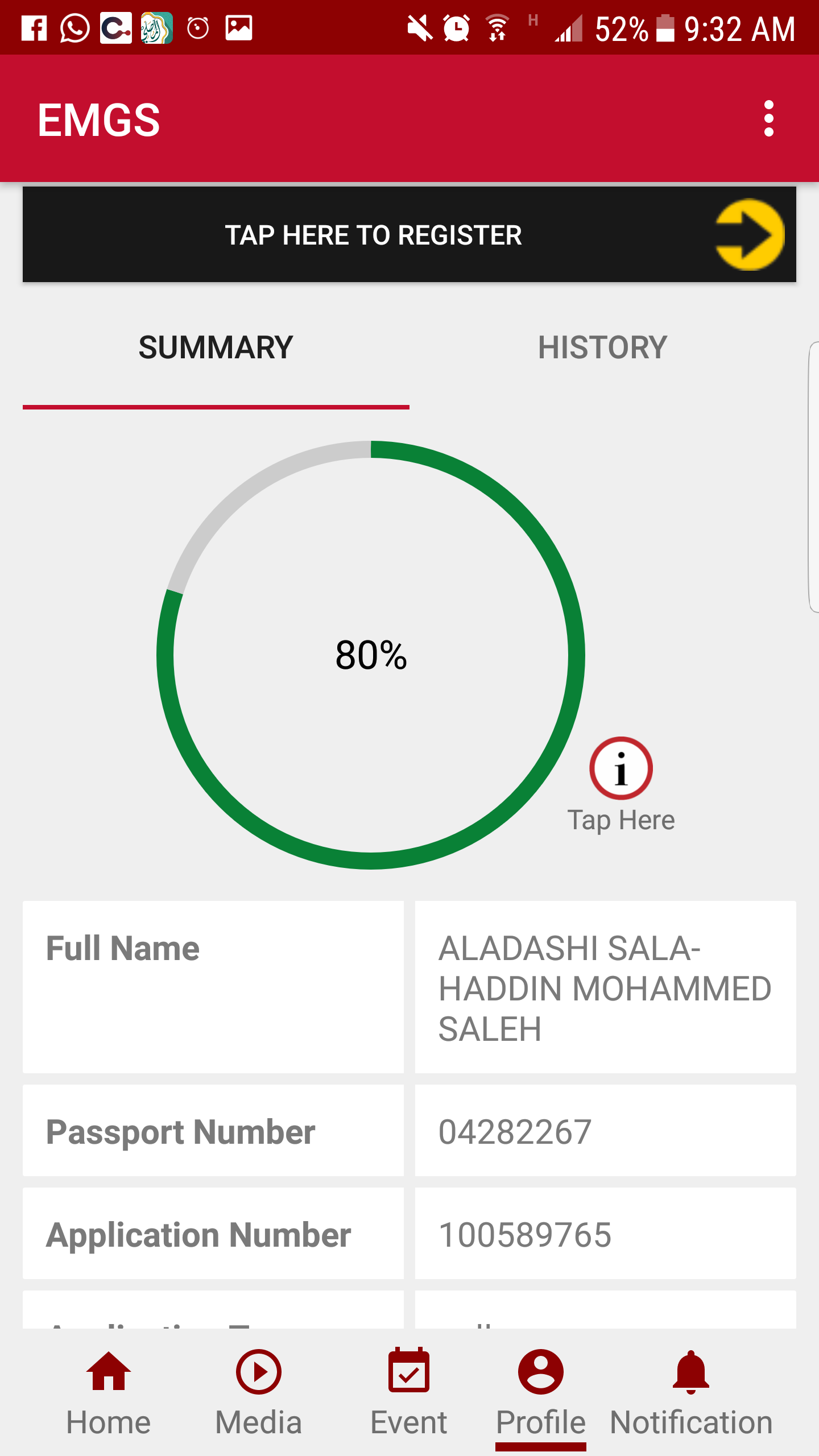Image resolution: width=819 pixels, height=1456 pixels.
Task: Switch to the History tab
Action: tap(602, 348)
